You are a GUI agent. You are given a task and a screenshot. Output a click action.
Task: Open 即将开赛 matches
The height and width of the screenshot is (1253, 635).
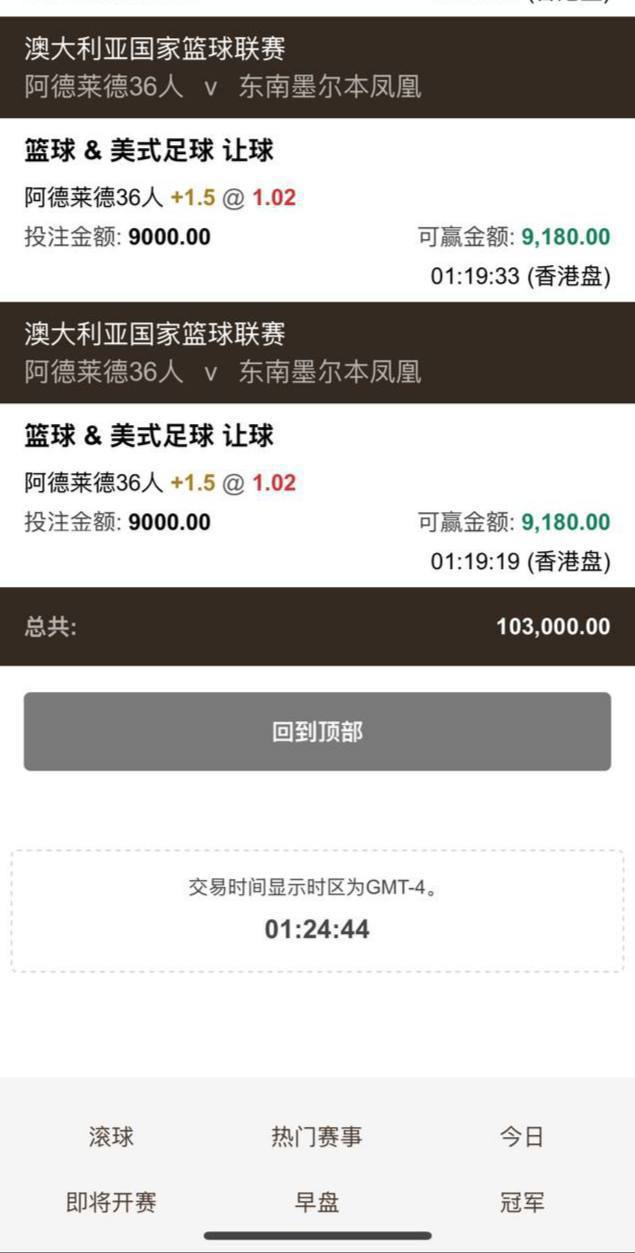pos(111,1202)
